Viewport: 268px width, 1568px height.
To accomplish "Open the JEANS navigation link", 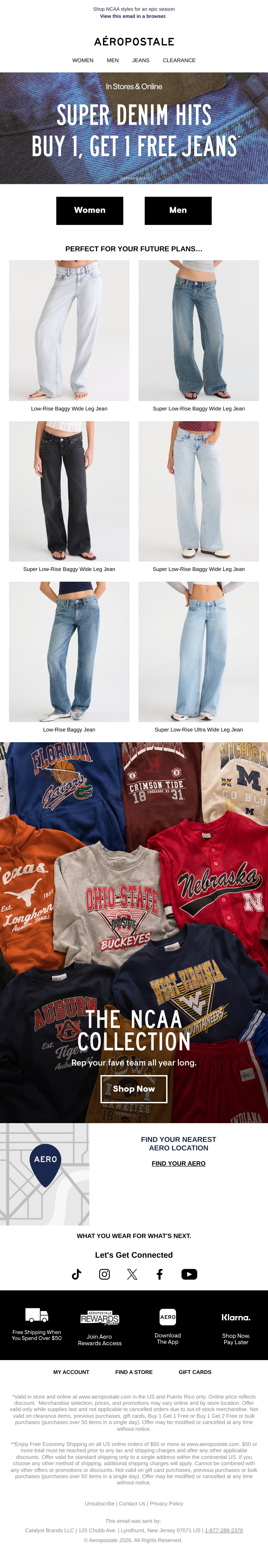I will pyautogui.click(x=140, y=60).
